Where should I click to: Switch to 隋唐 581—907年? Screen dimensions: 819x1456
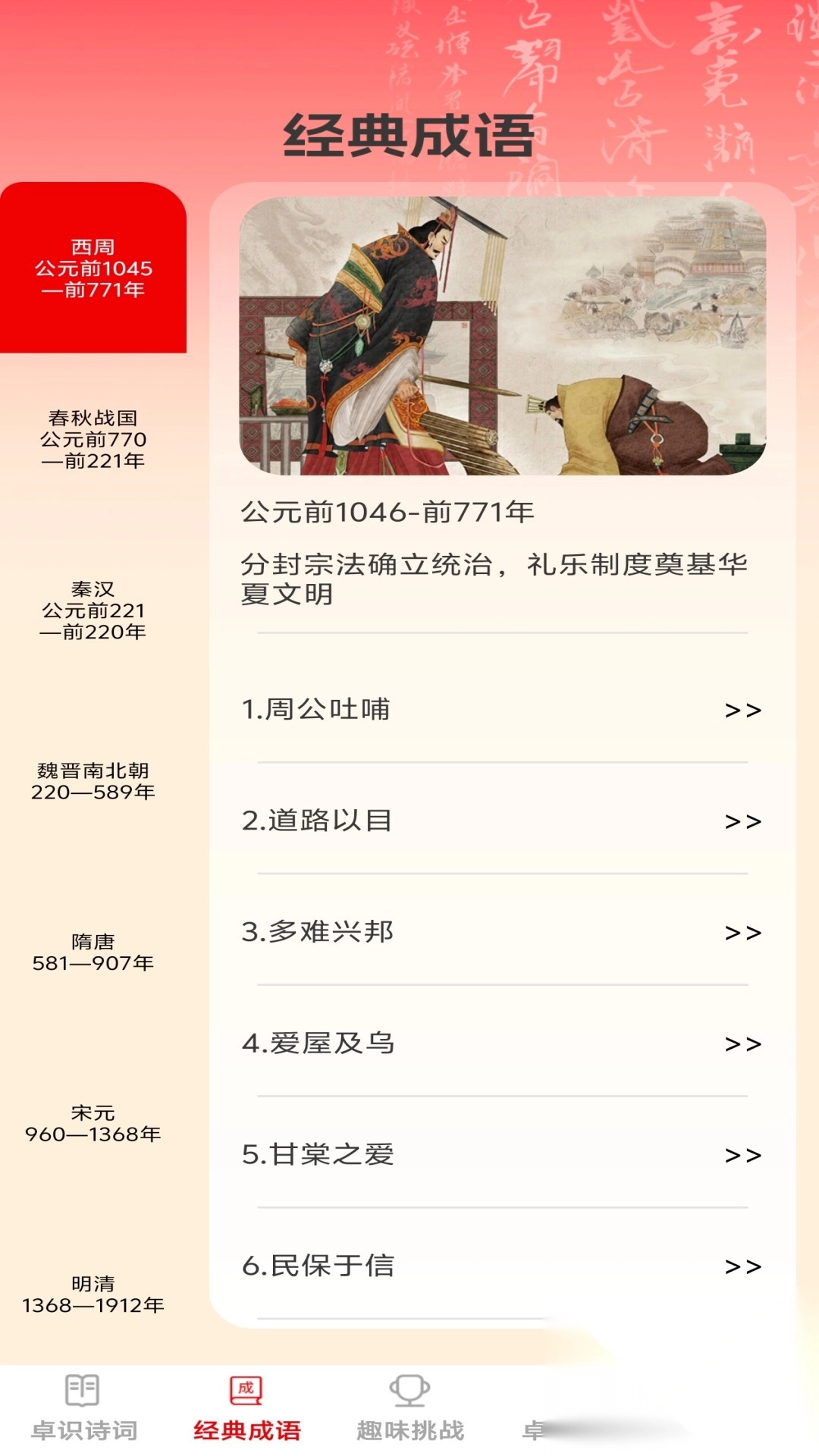pos(93,952)
